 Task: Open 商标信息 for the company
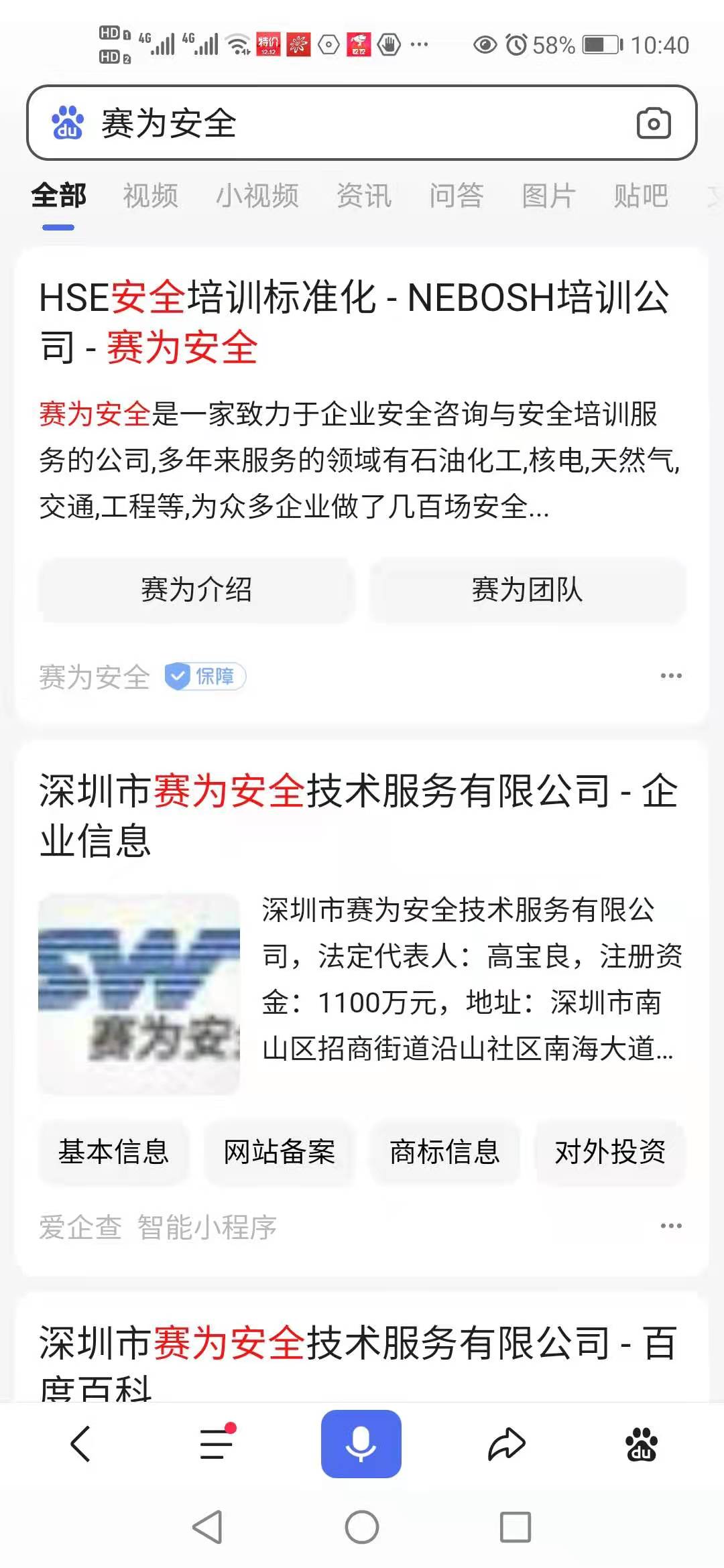click(x=444, y=1153)
